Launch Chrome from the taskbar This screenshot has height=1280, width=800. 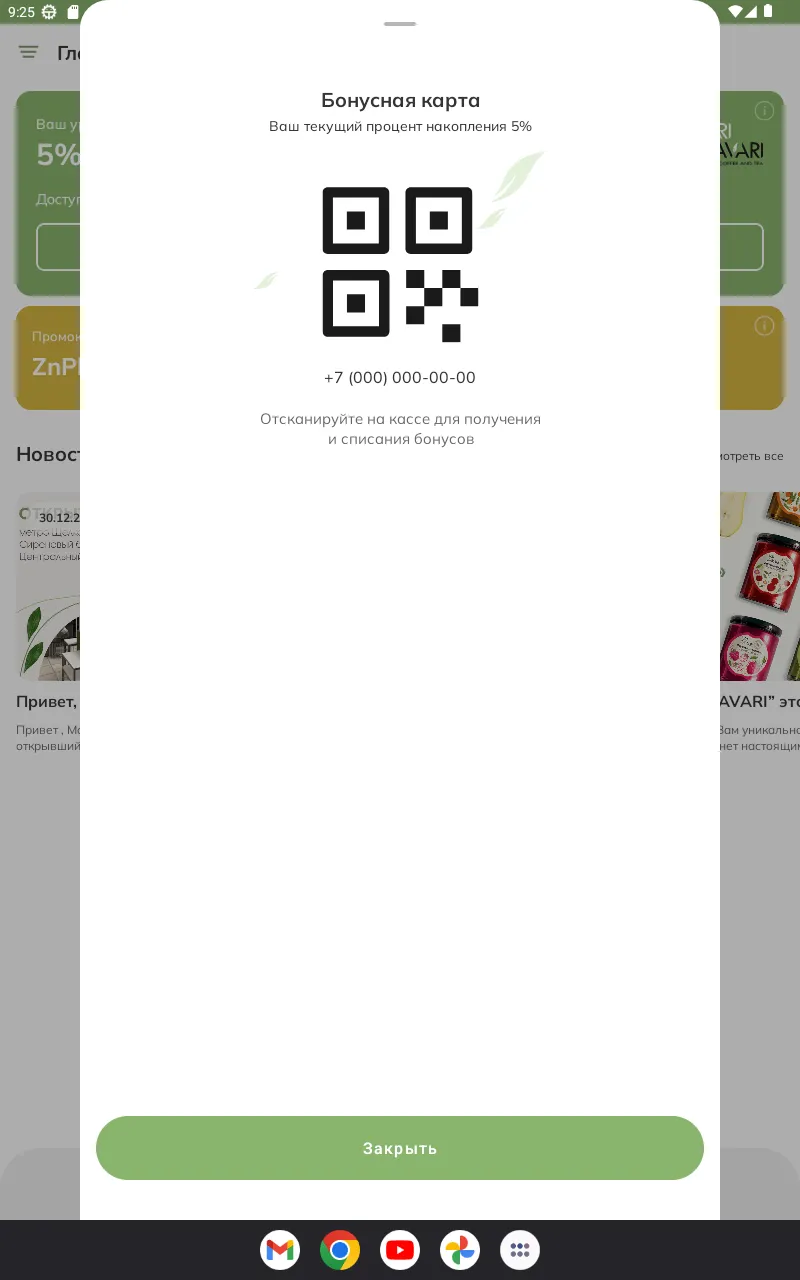(x=340, y=1250)
